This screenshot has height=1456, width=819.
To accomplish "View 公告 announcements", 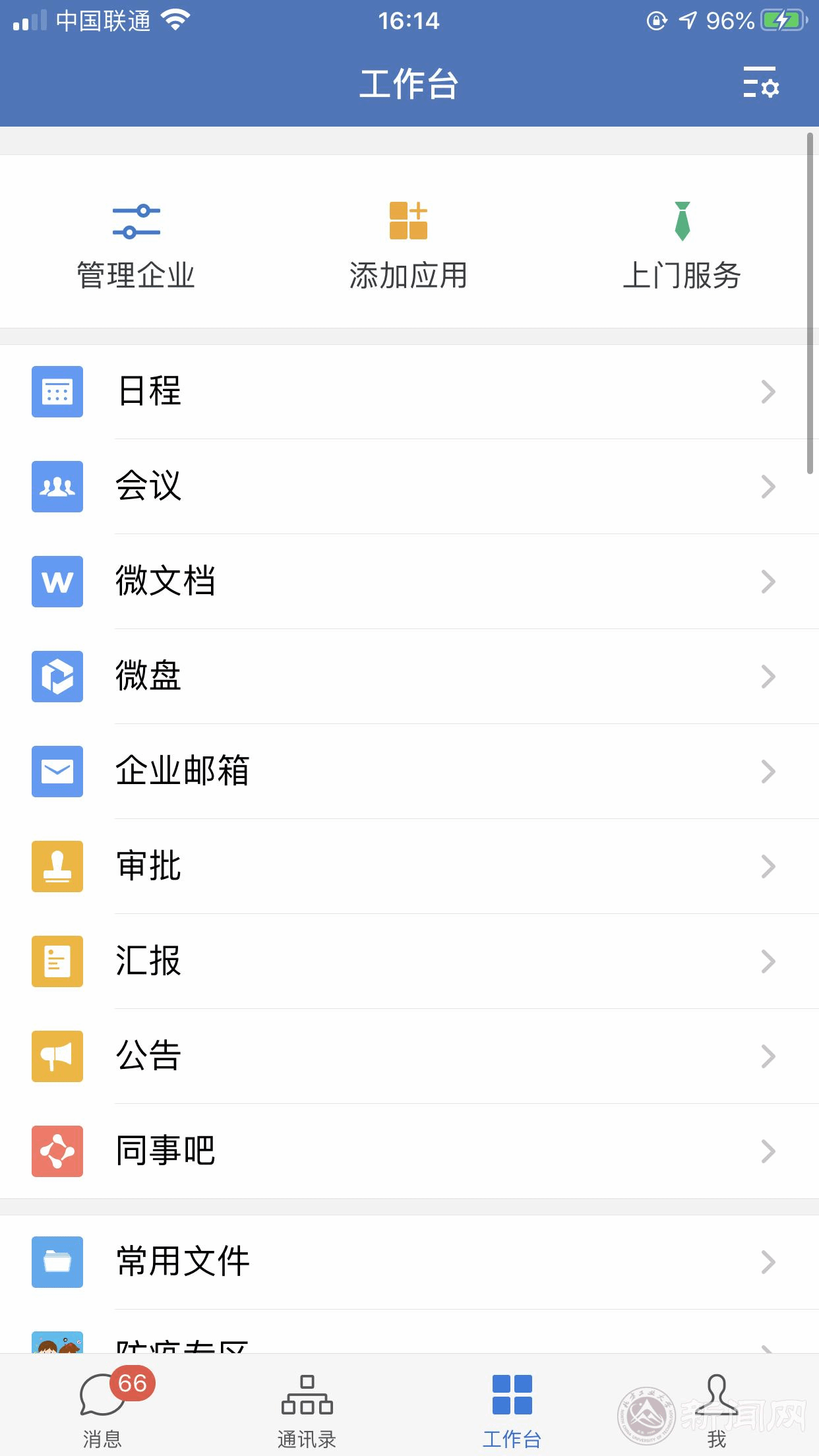I will tap(409, 1056).
